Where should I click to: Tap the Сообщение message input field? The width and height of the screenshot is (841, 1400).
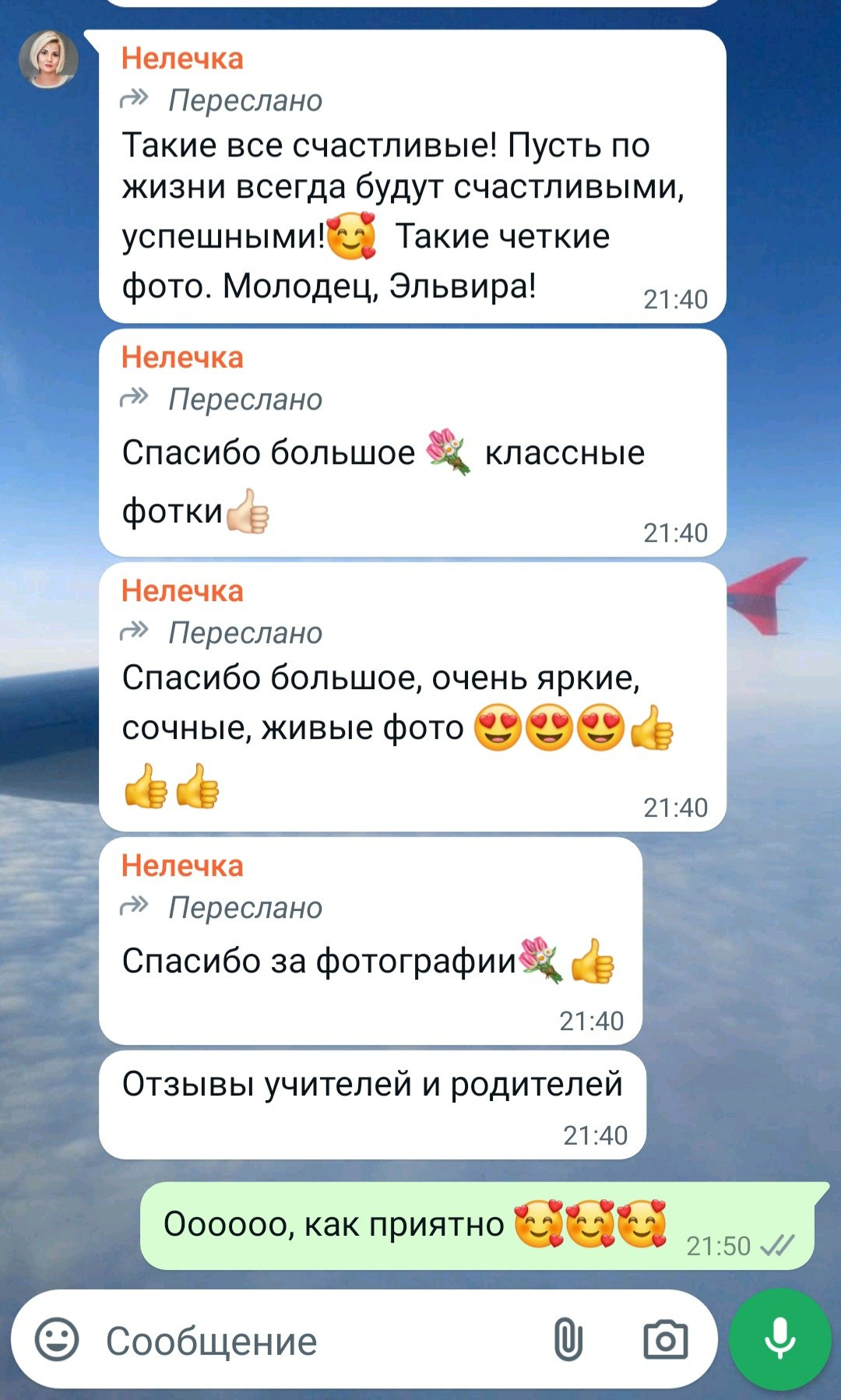pyautogui.click(x=311, y=1341)
